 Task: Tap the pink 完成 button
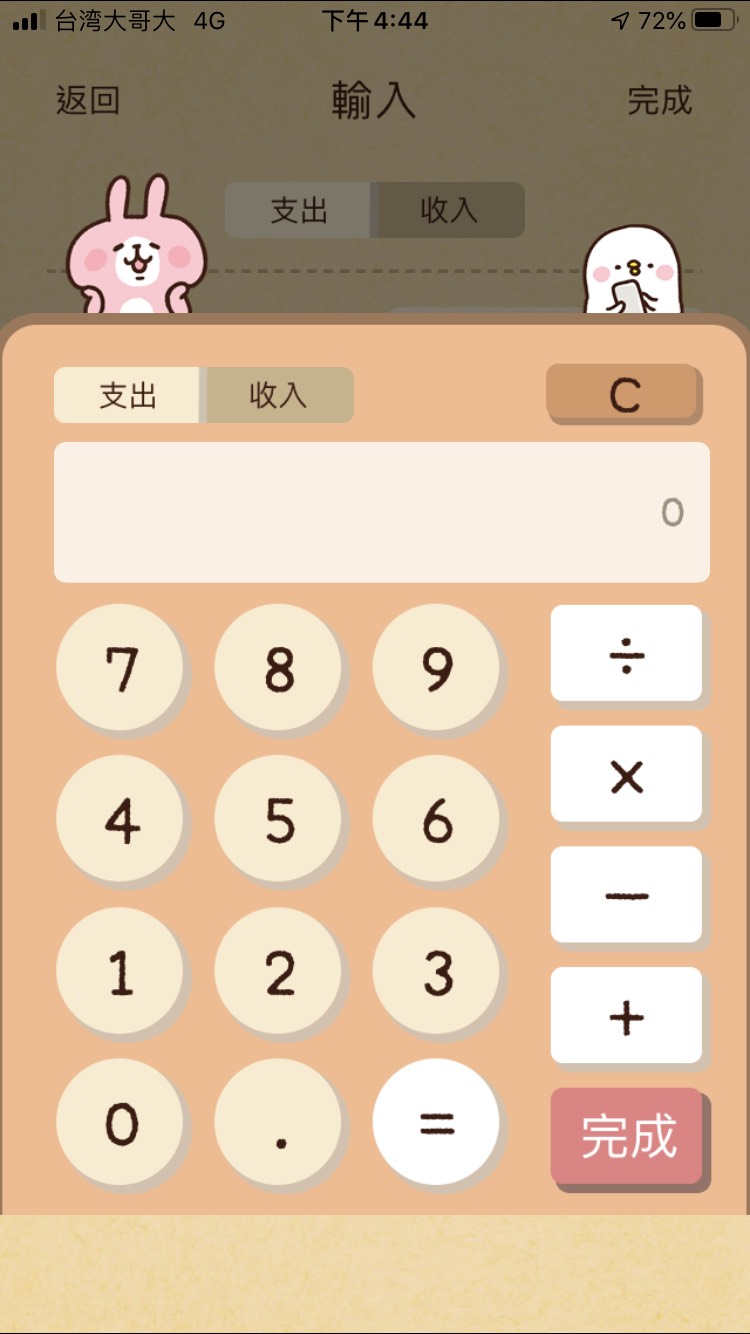click(x=628, y=1137)
